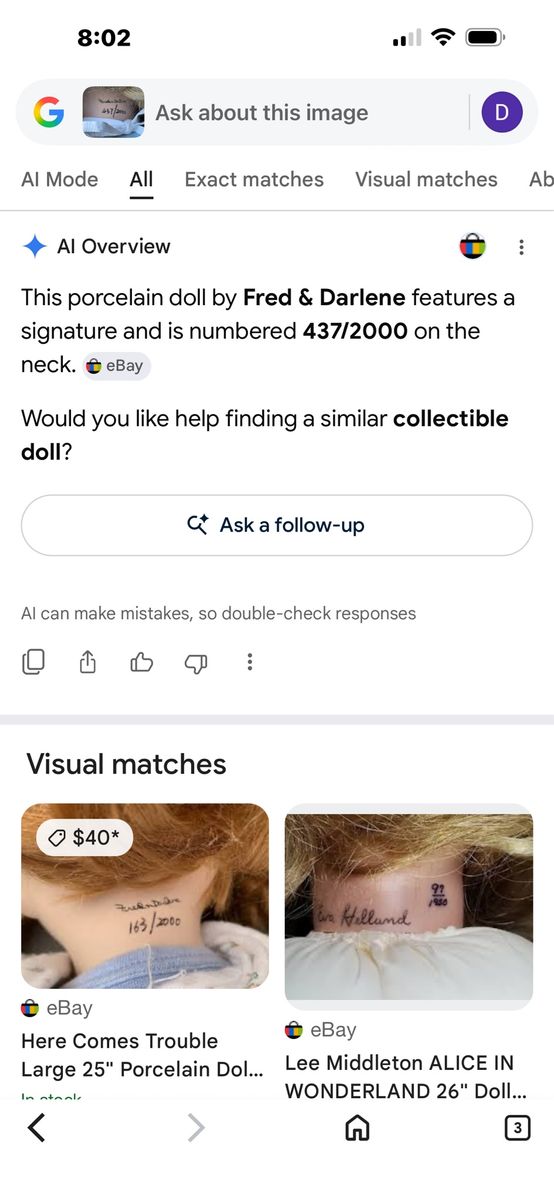Tap the Ask about this image field

(x=262, y=113)
